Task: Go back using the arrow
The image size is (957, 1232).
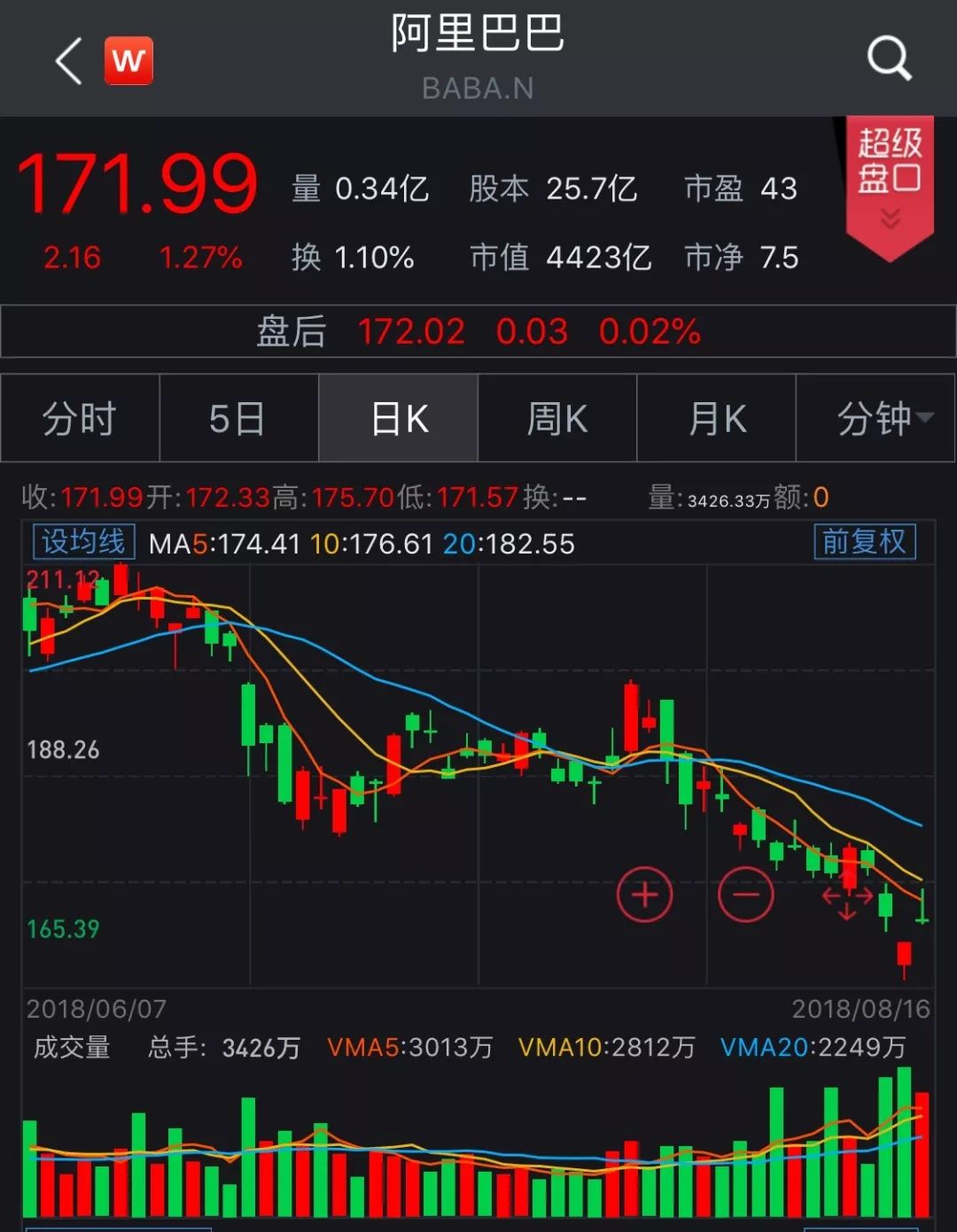Action: (x=68, y=60)
